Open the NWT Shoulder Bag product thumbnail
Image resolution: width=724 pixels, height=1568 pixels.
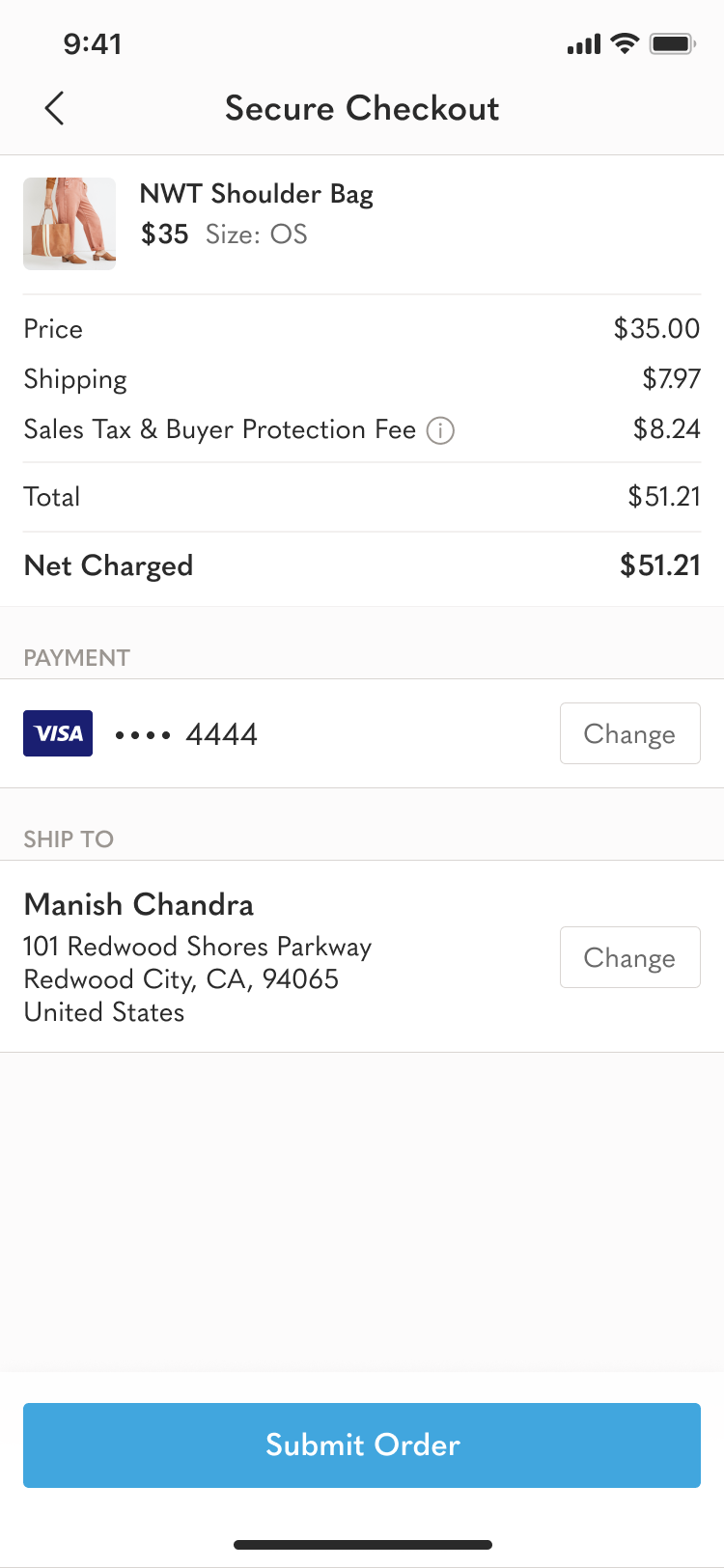(70, 224)
